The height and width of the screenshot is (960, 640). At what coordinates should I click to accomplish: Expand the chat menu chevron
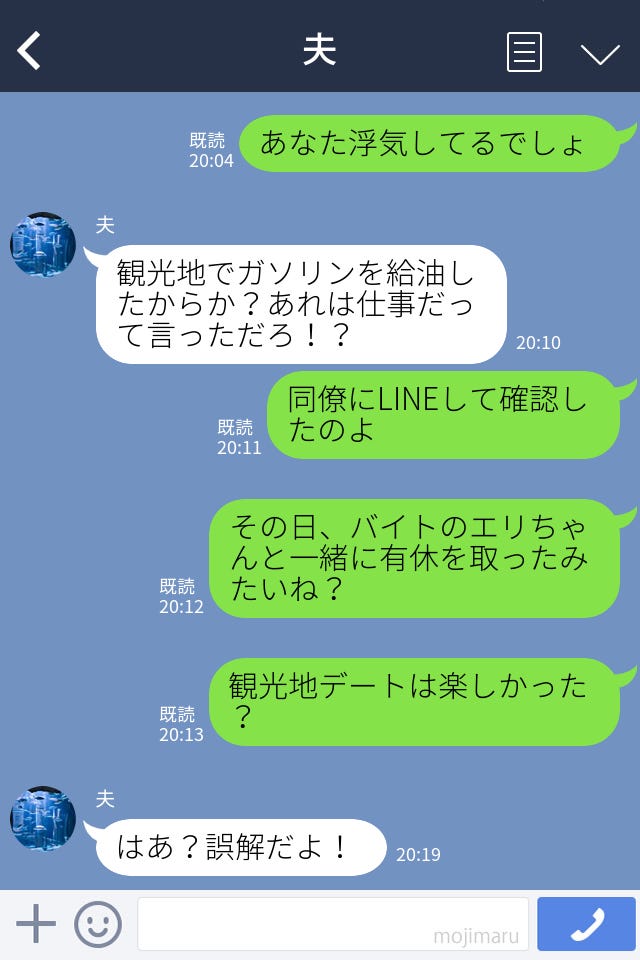(x=600, y=53)
